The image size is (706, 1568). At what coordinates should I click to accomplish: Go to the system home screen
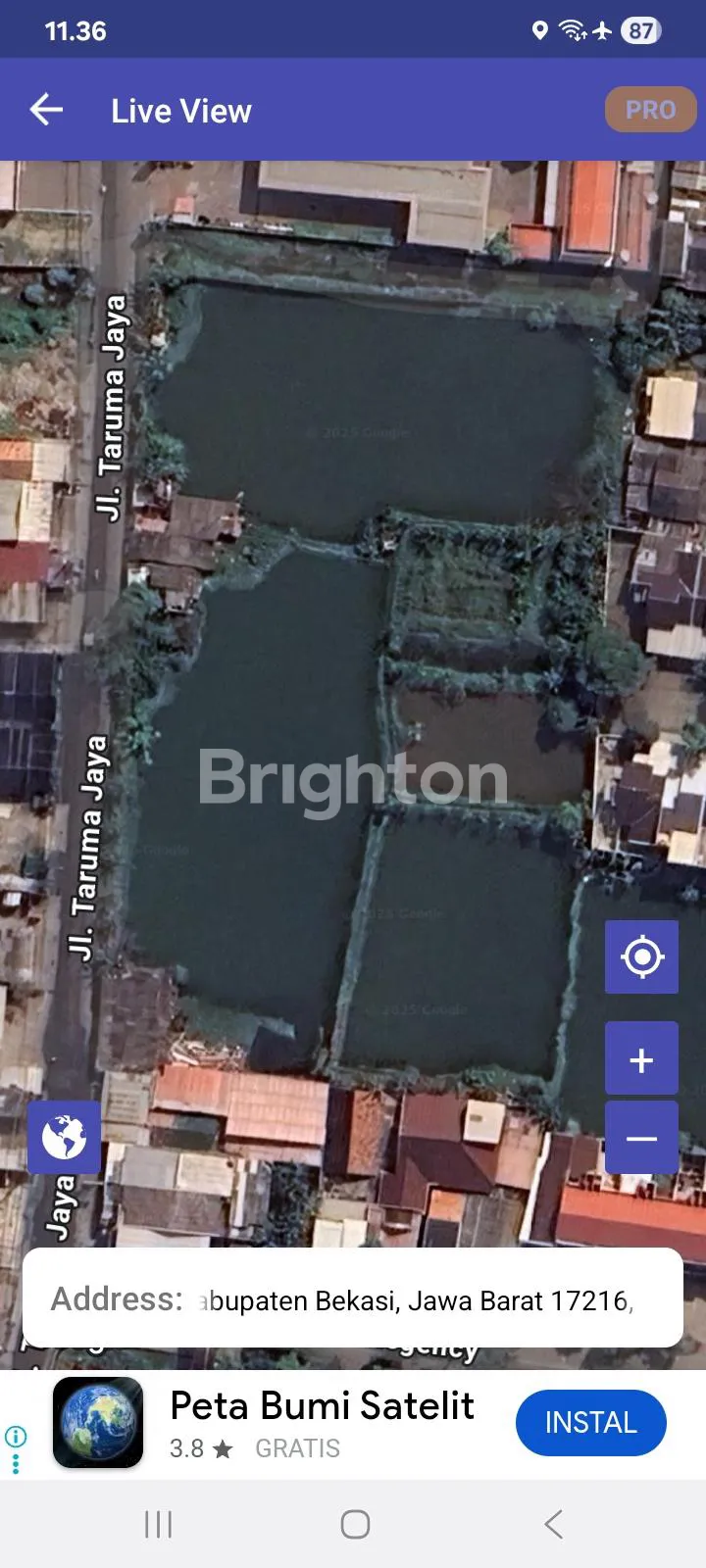[x=354, y=1524]
